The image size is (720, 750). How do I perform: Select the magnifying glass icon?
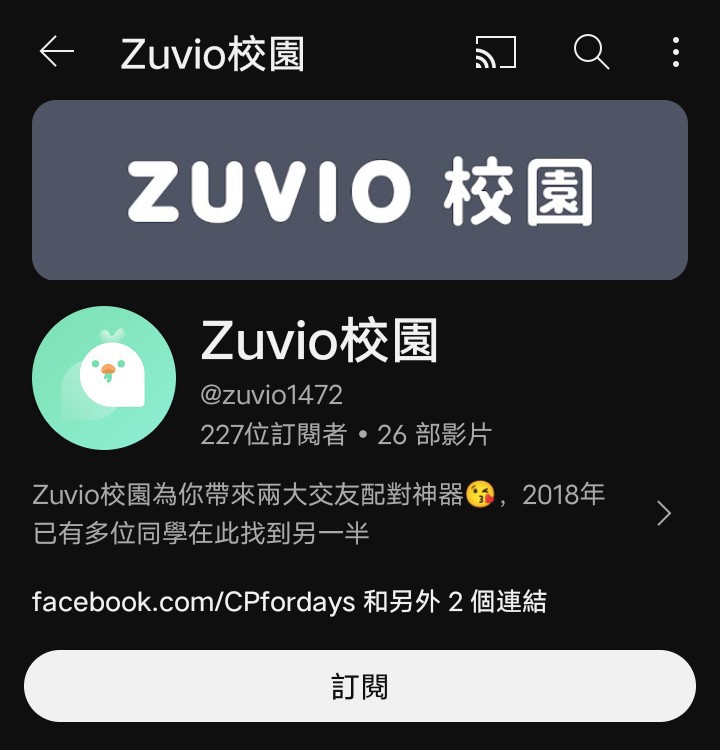(x=590, y=52)
